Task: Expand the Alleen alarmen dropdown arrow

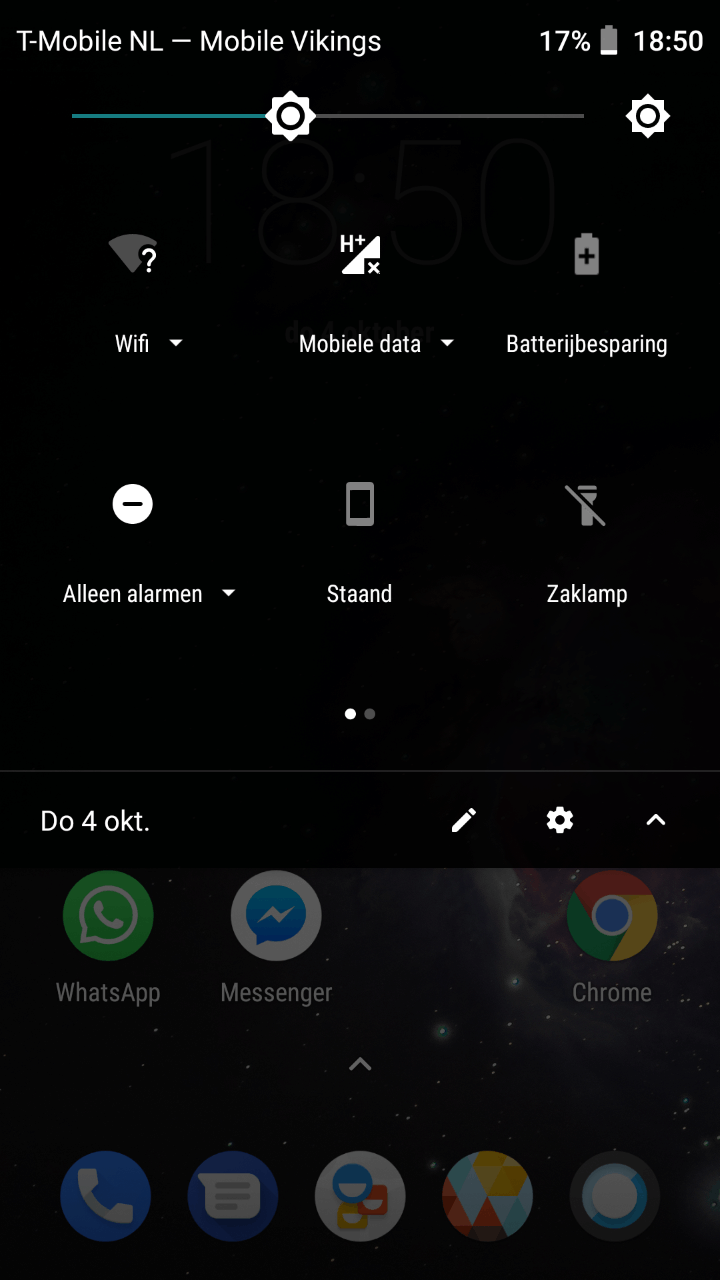Action: pos(228,593)
